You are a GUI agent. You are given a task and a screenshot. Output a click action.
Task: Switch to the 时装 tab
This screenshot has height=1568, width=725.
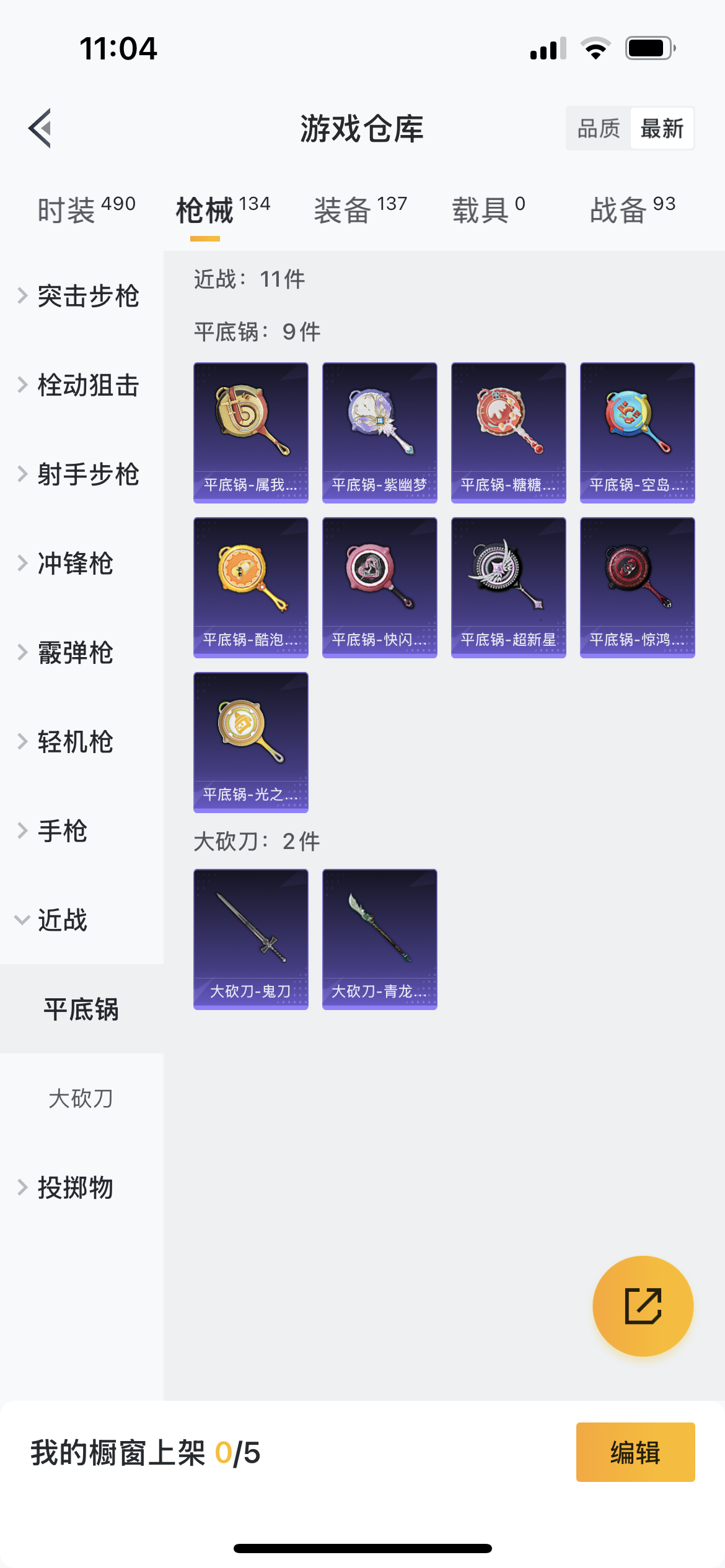[x=86, y=209]
